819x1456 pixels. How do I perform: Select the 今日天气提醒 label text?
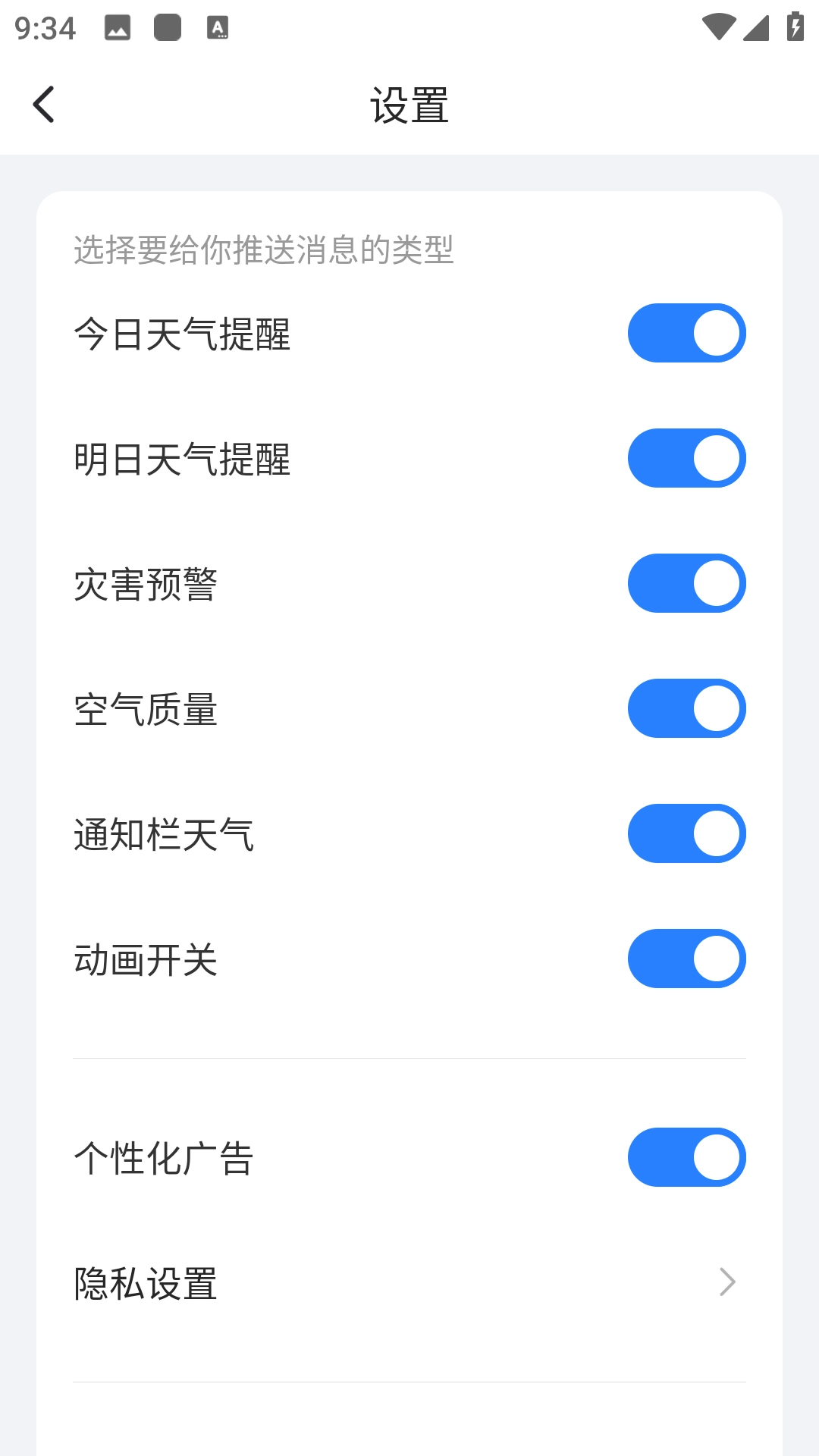(182, 332)
